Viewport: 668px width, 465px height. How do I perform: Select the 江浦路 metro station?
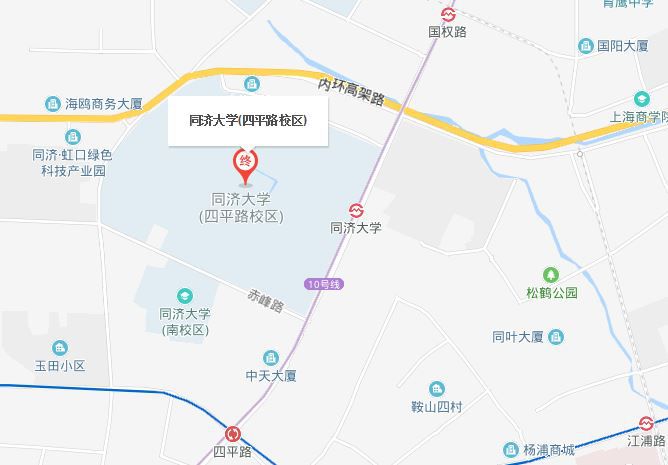[x=646, y=424]
